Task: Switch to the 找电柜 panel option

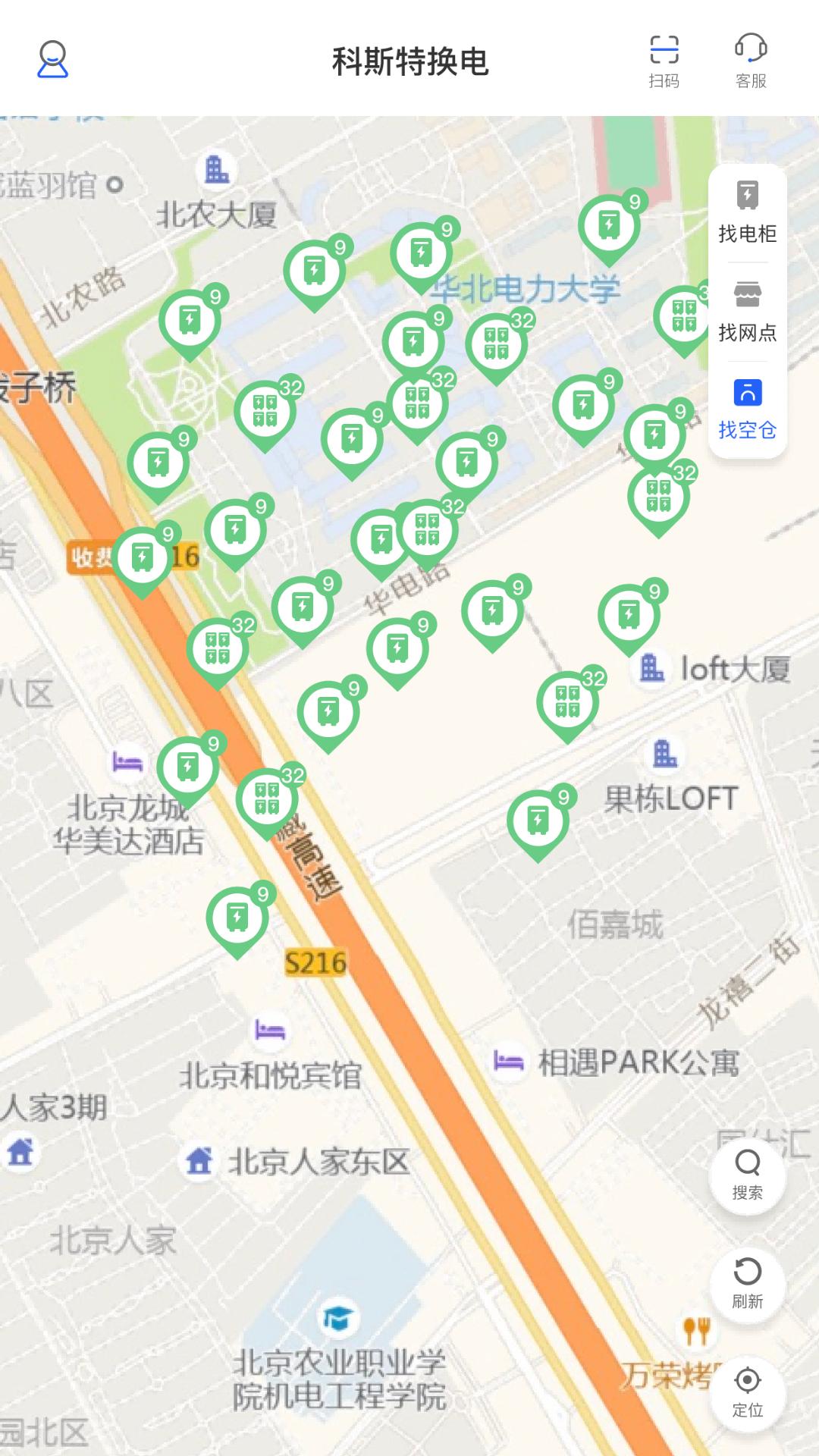Action: coord(748,212)
